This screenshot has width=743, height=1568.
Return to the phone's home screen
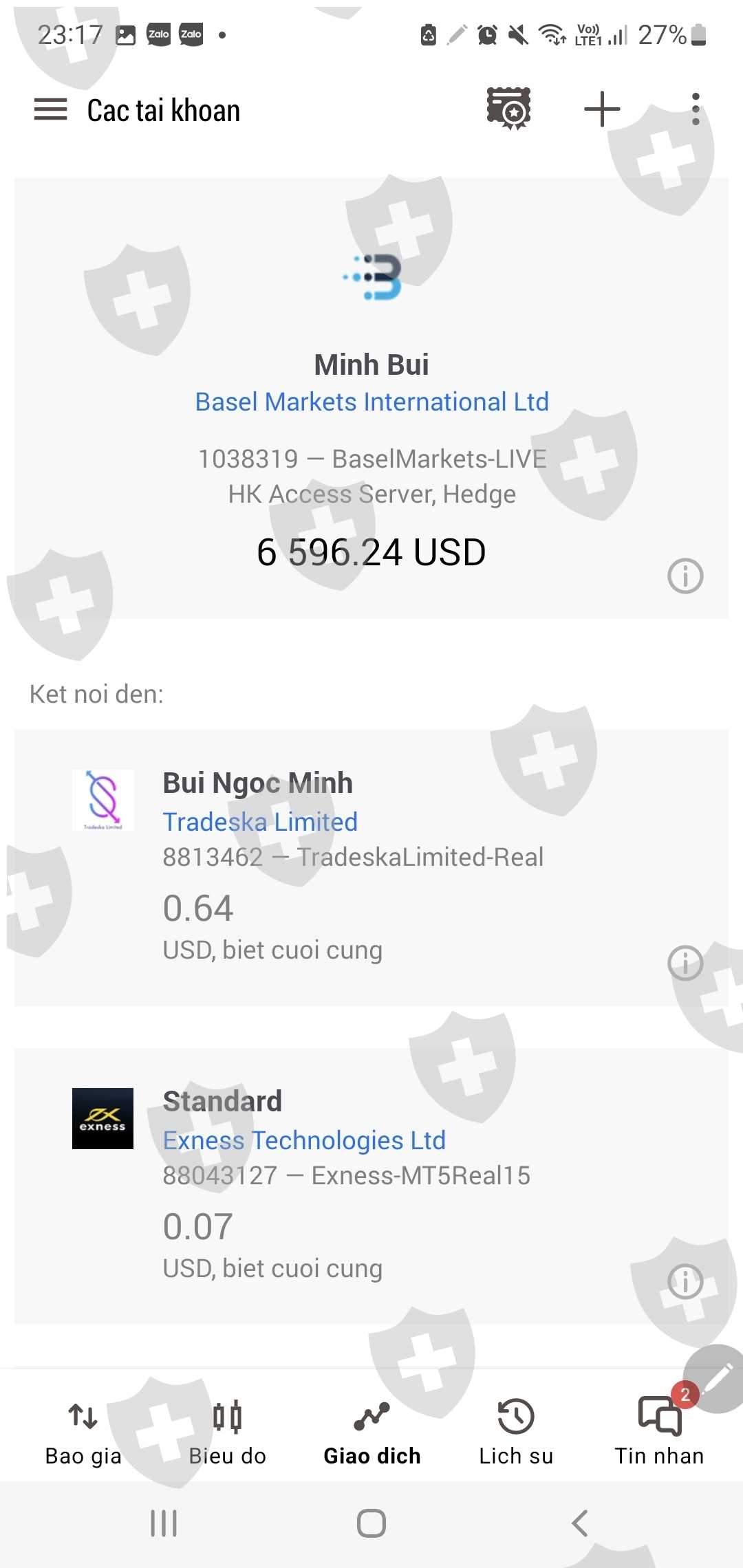(x=371, y=1523)
